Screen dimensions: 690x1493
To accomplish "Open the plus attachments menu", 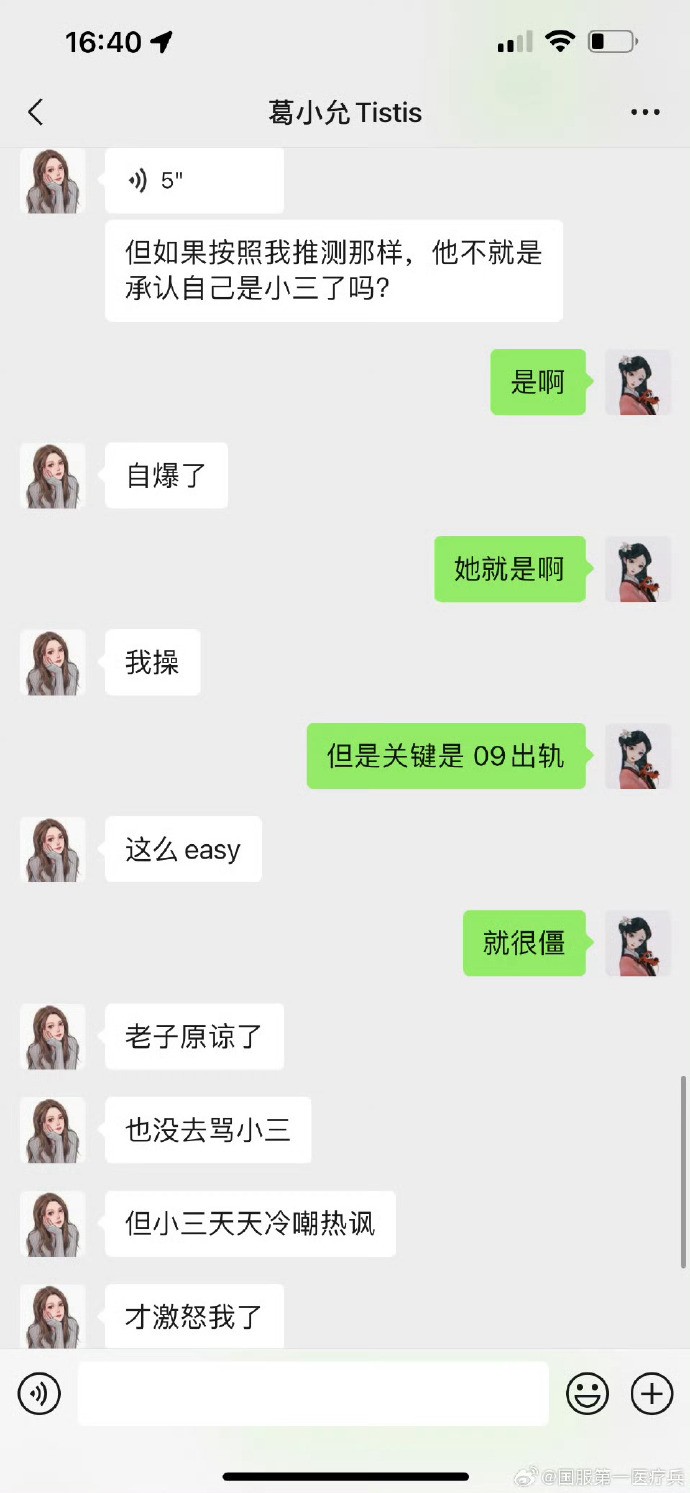I will pyautogui.click(x=652, y=1393).
